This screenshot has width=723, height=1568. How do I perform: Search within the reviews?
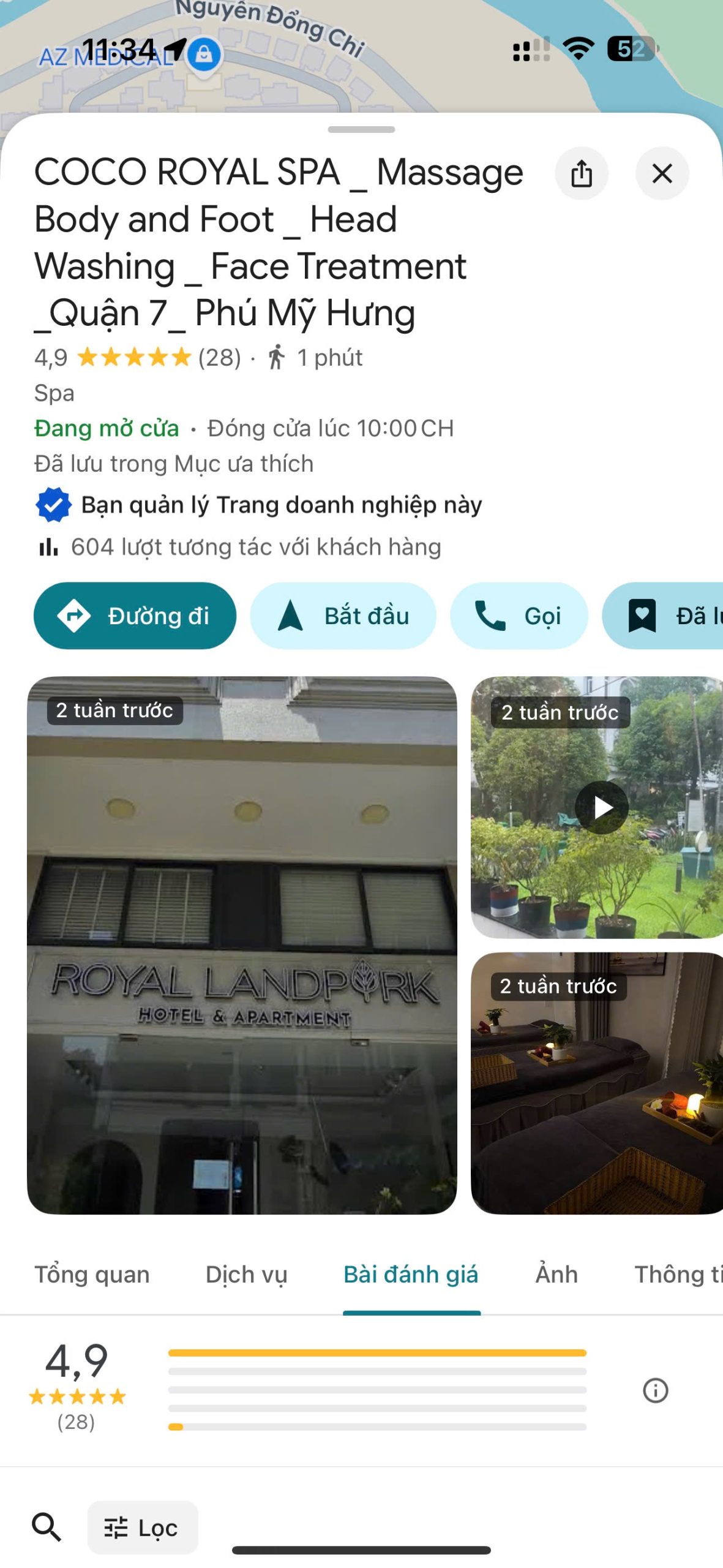47,1527
